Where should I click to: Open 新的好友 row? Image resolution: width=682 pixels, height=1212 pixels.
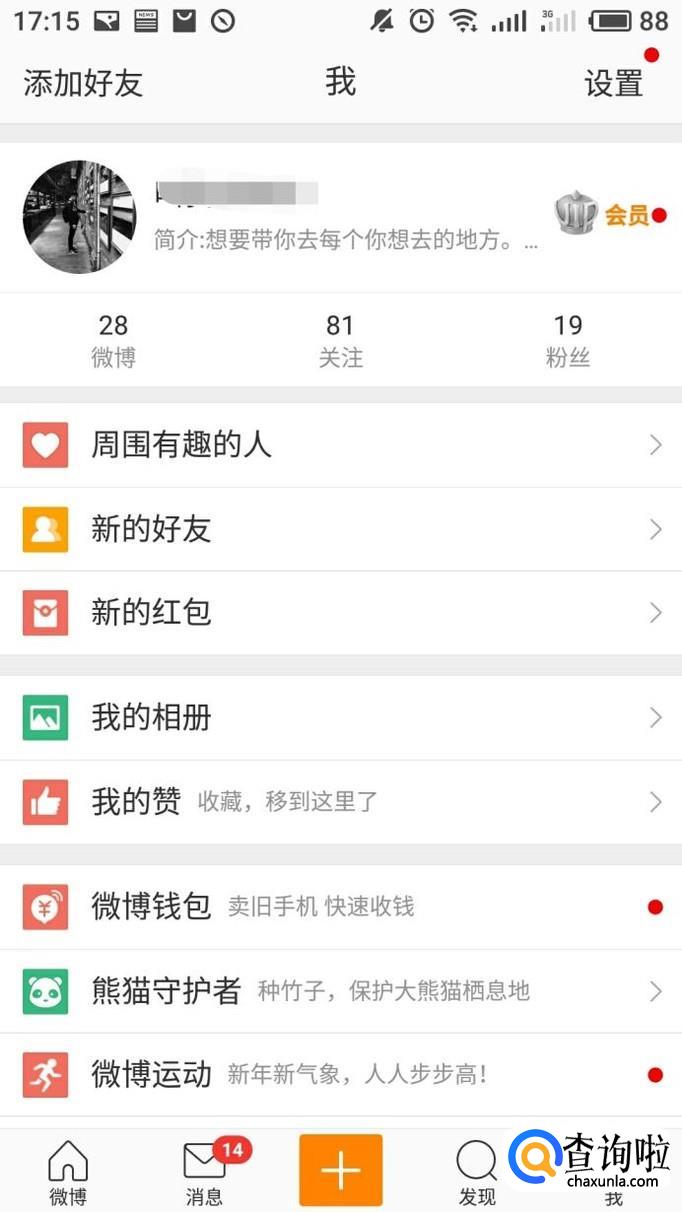point(340,529)
